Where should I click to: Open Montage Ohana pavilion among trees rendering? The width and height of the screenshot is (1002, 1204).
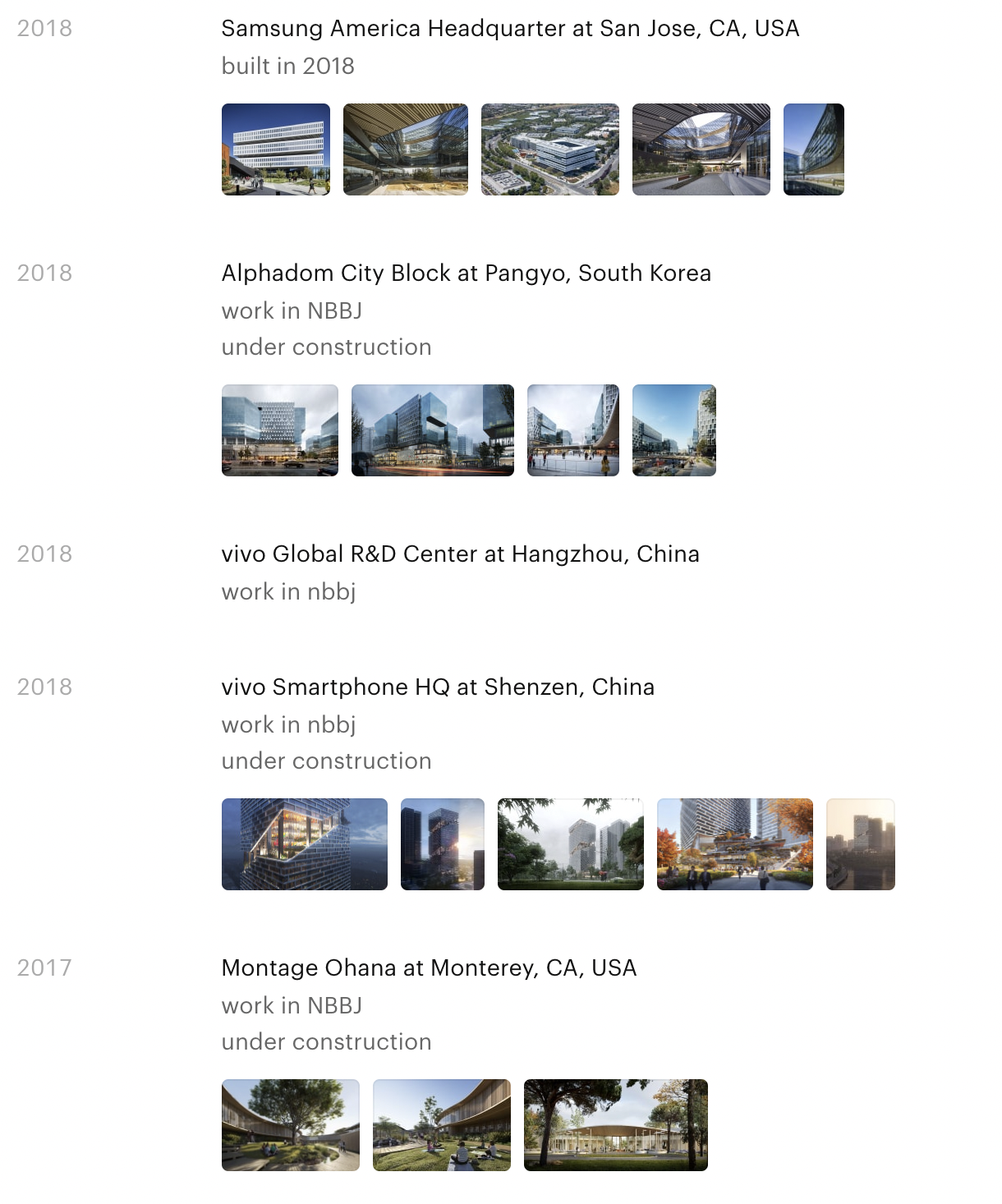[616, 1125]
